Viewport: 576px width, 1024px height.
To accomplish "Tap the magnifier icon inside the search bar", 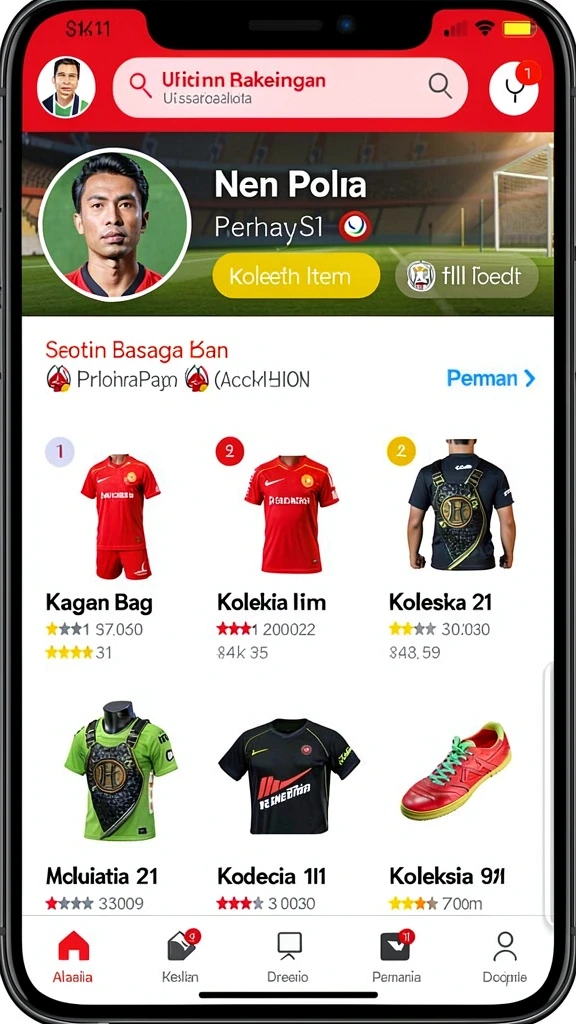I will click(440, 86).
